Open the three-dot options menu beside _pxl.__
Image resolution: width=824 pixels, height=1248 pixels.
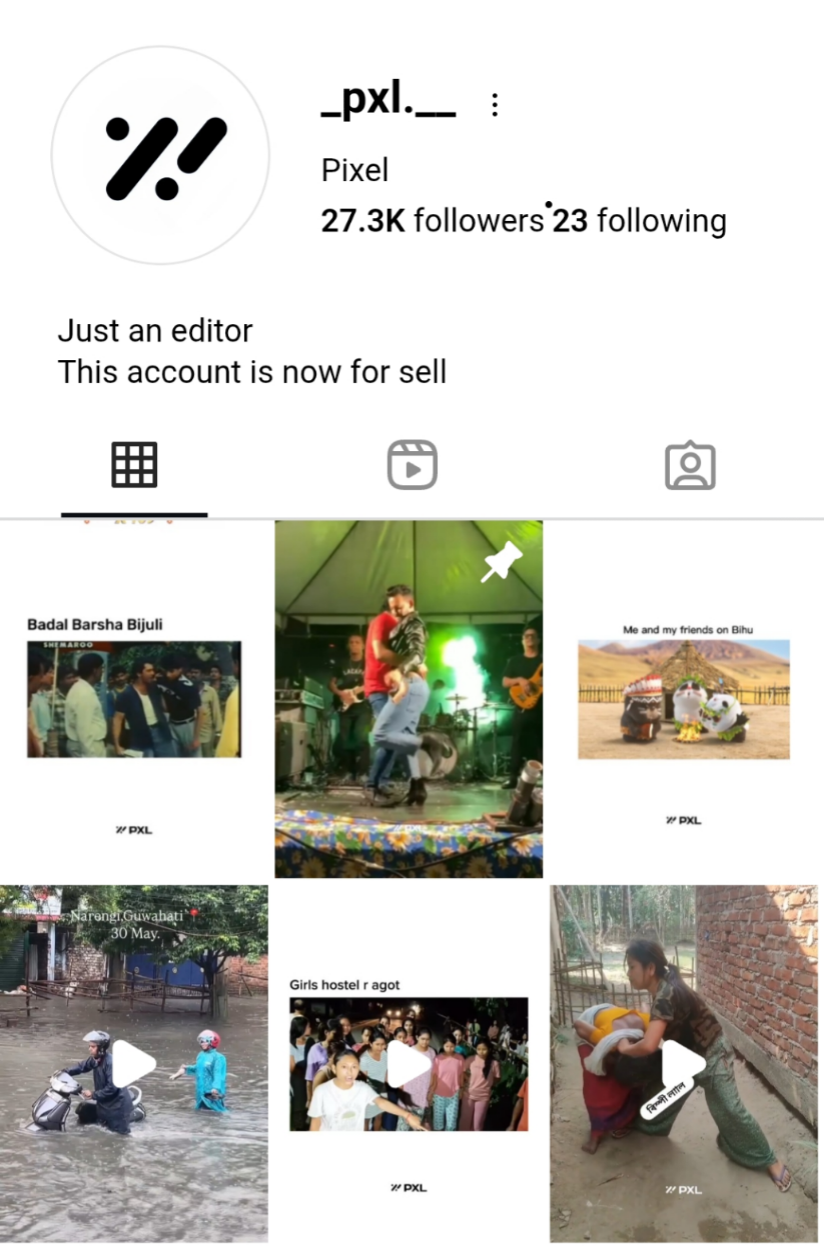(495, 105)
